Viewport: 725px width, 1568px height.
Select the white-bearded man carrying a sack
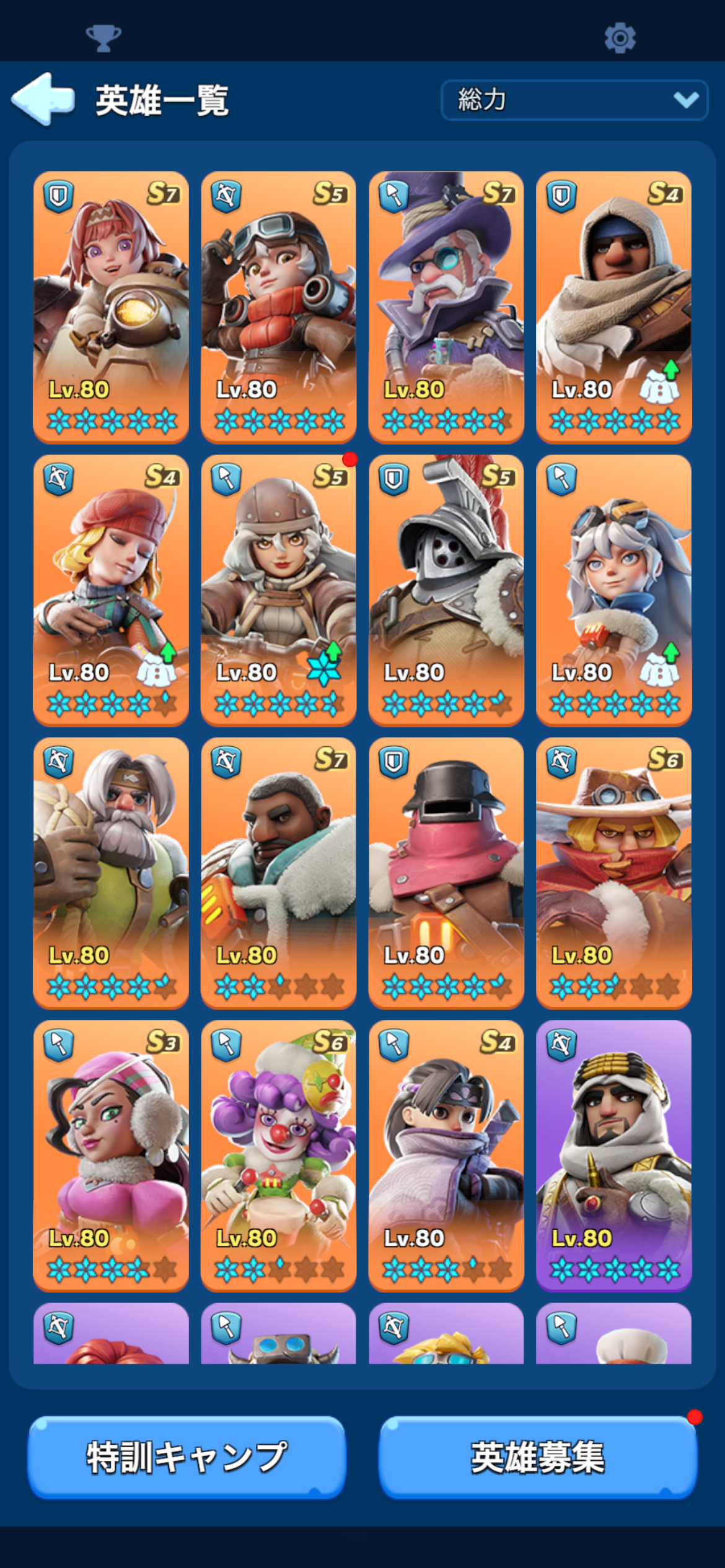(x=111, y=872)
